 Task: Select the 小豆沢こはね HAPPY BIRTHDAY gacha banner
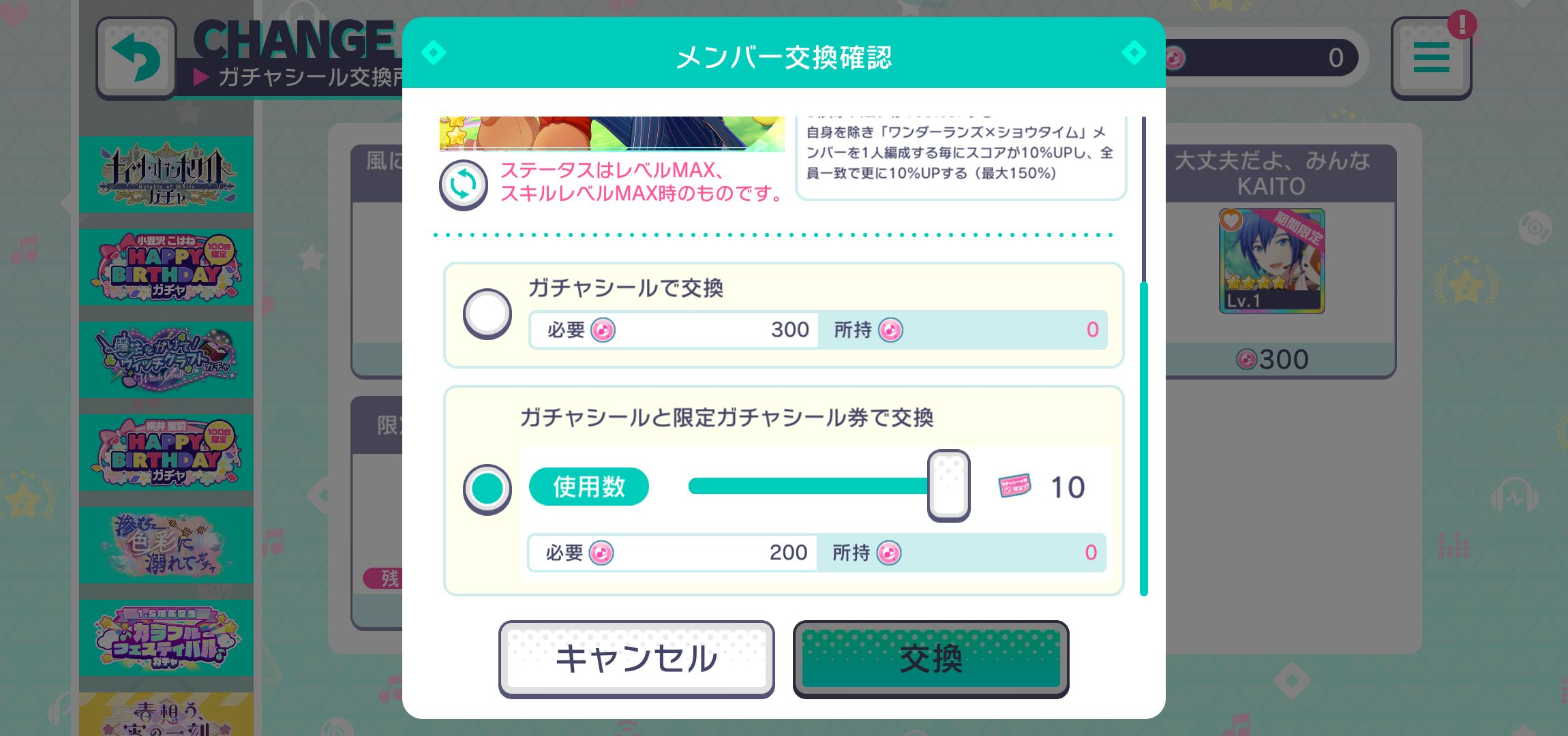click(166, 267)
